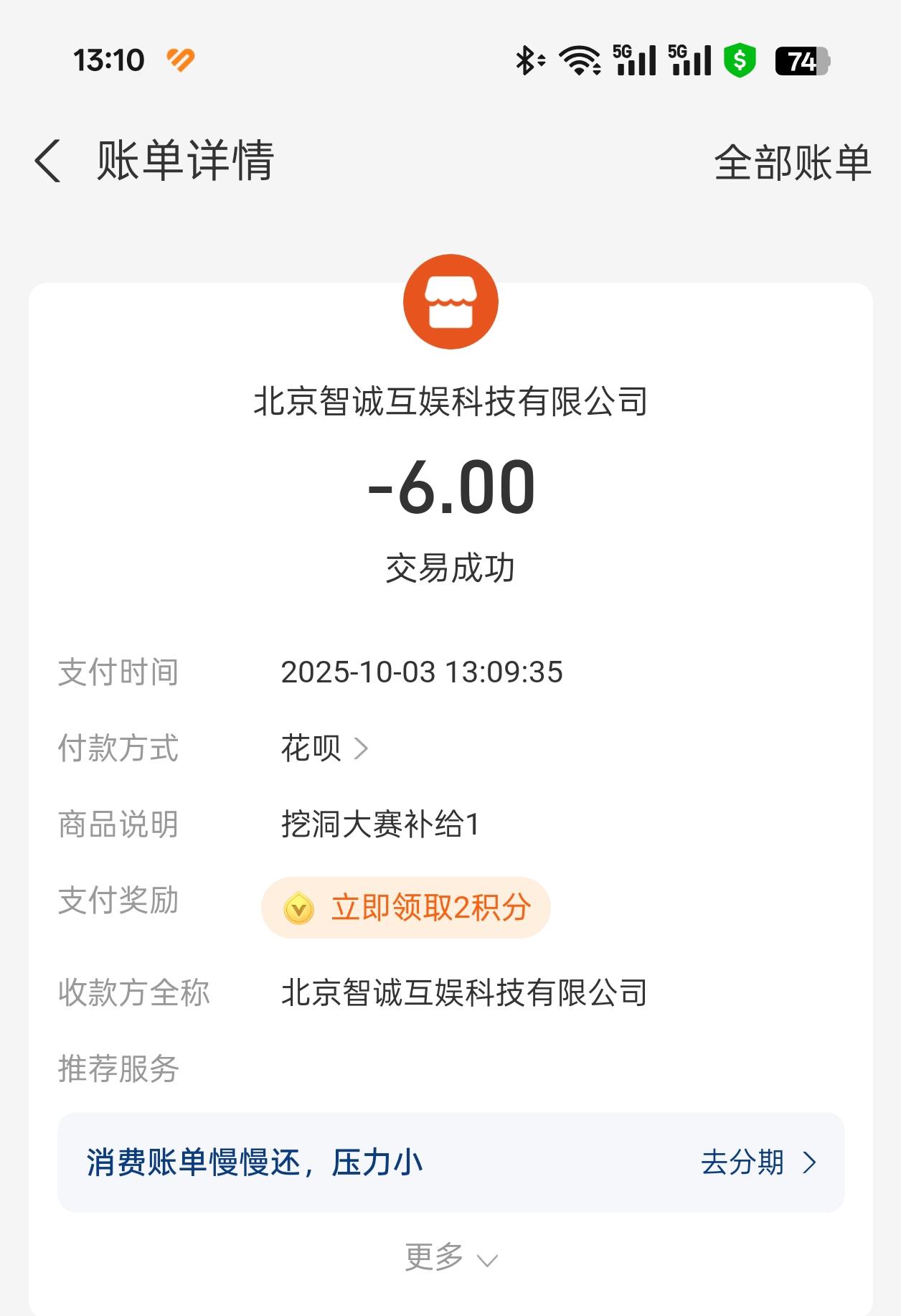Tap the 去分期 installment link
901x1316 pixels.
744,1164
